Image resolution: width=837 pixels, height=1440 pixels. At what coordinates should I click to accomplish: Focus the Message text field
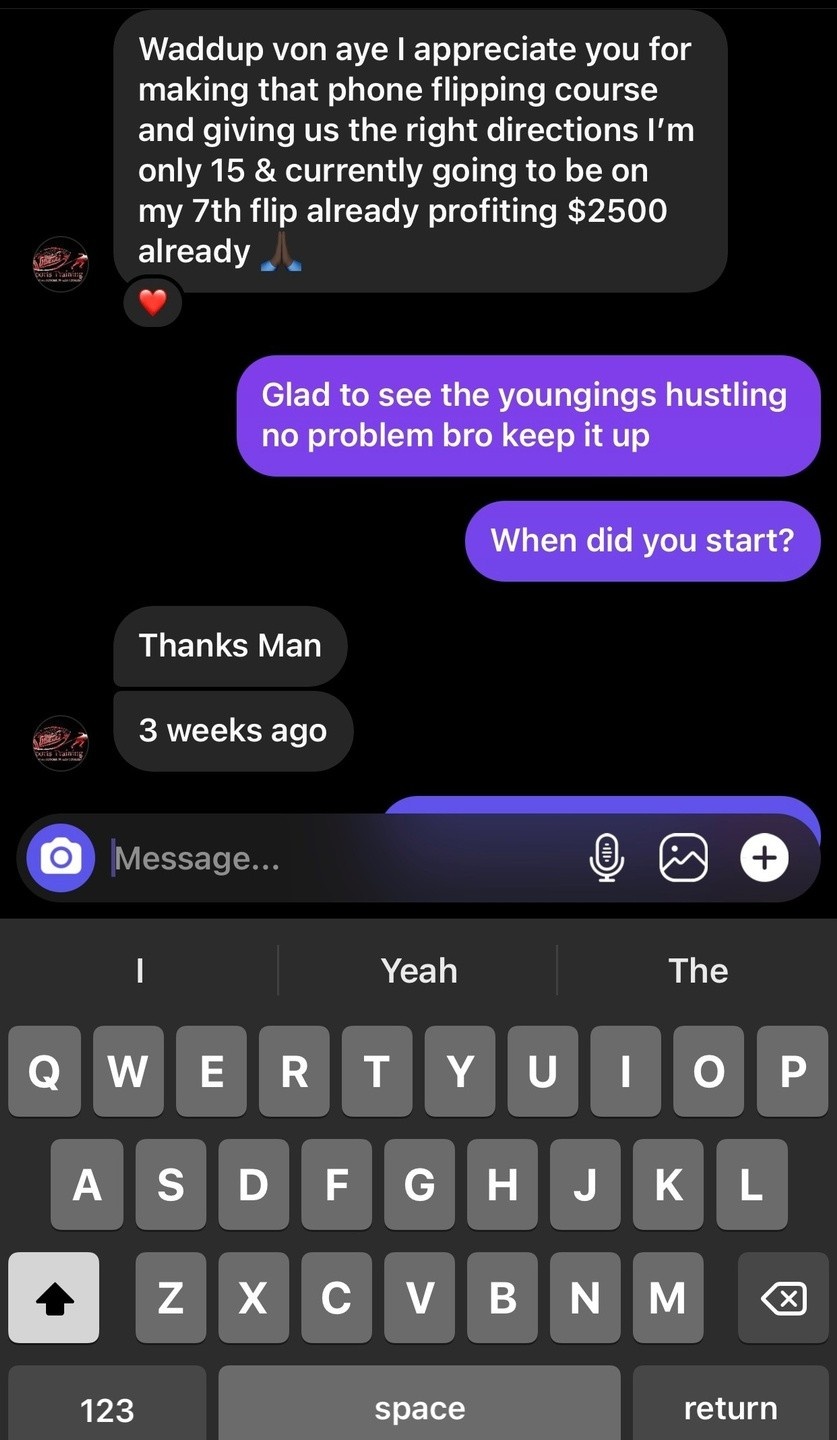[340, 858]
